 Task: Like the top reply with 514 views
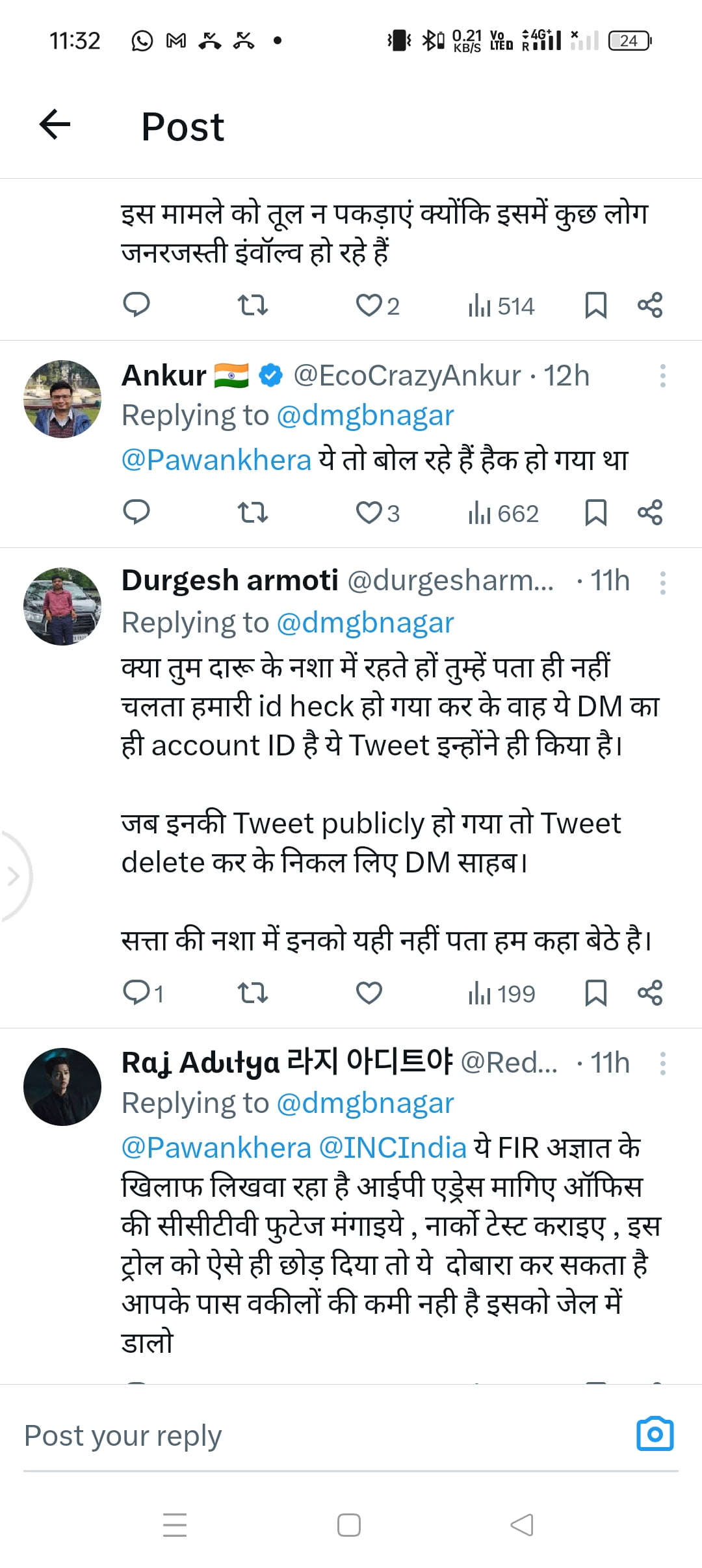(369, 305)
